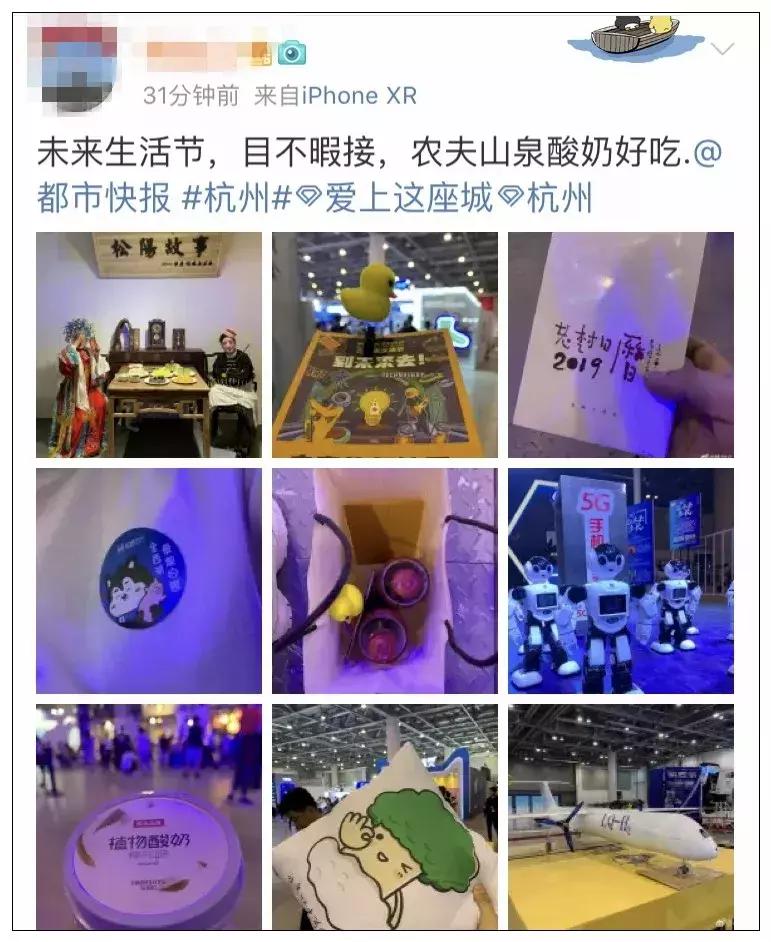View photo of costumed performers at table
This screenshot has height=942, width=771.
point(149,345)
